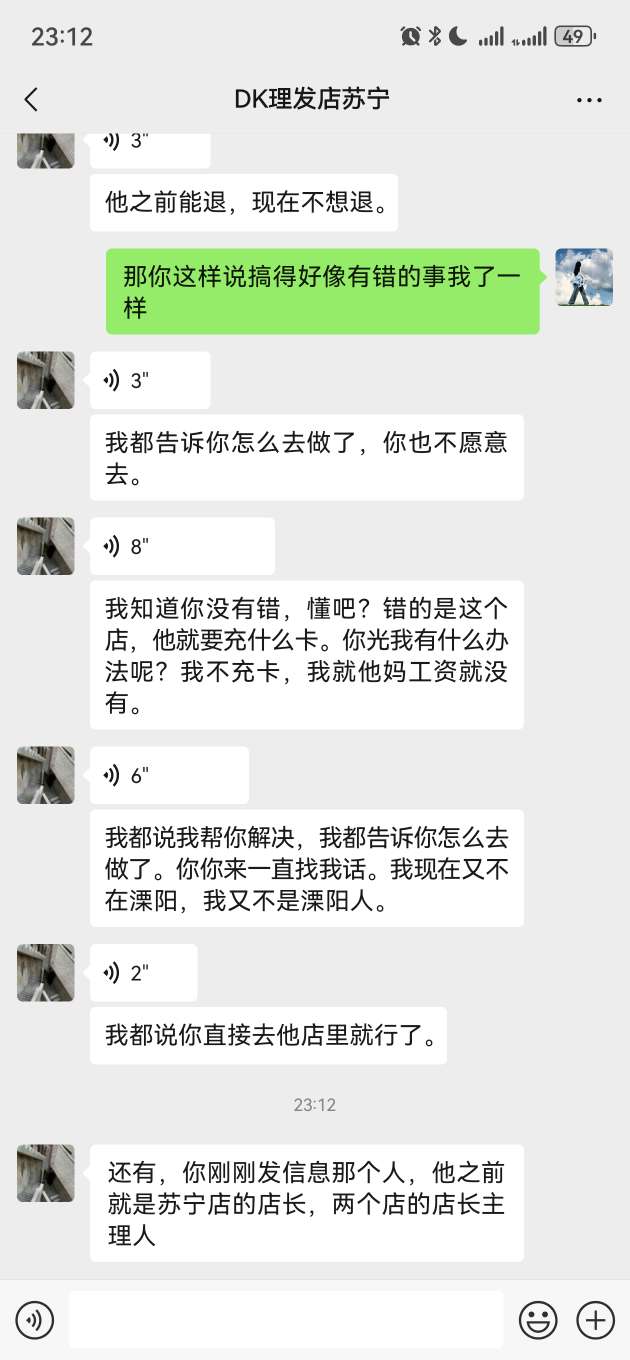The image size is (630, 1360).
Task: Play the 2-second voice message
Action: point(143,973)
